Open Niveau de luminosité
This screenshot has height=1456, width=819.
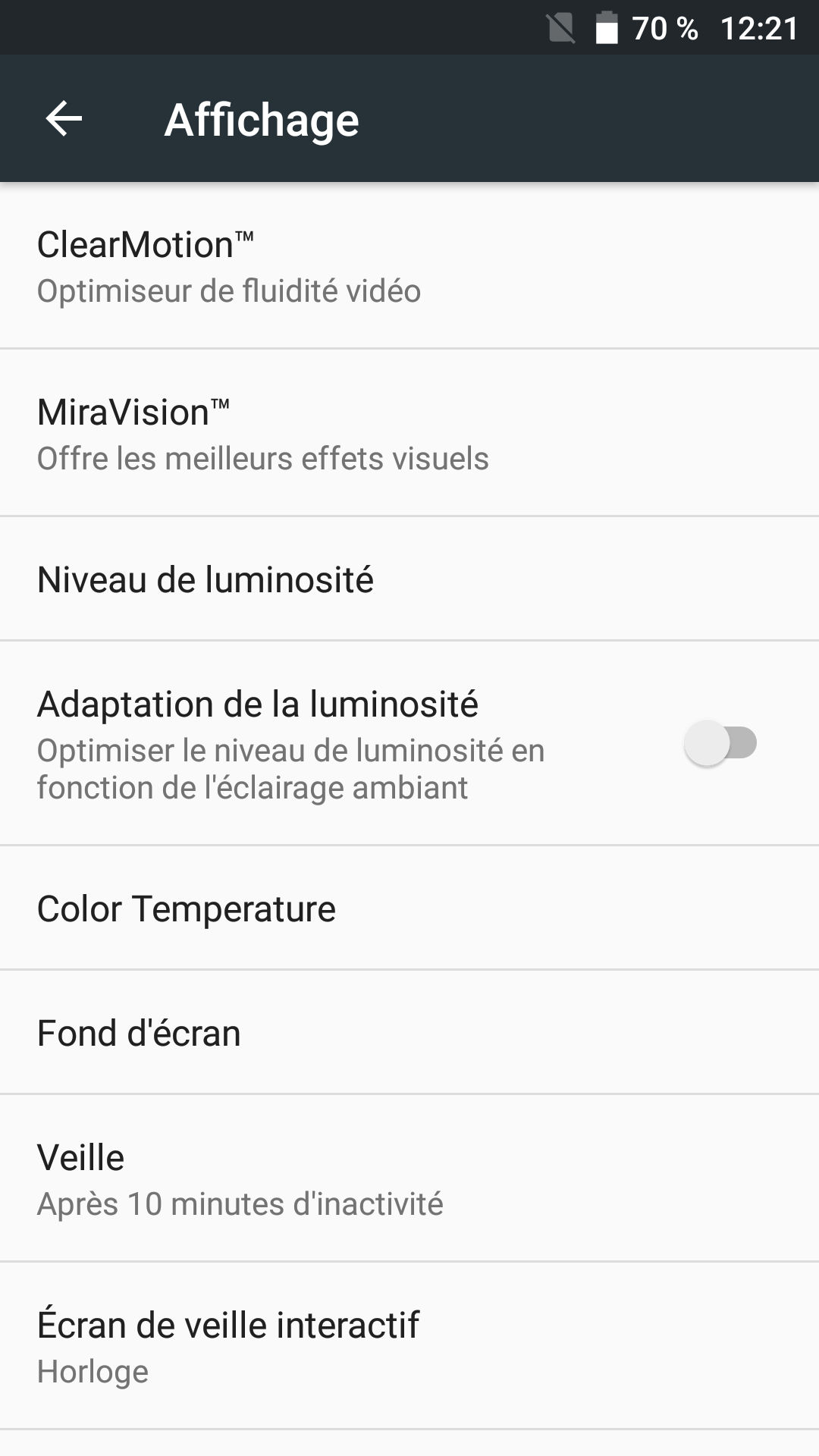(x=409, y=579)
